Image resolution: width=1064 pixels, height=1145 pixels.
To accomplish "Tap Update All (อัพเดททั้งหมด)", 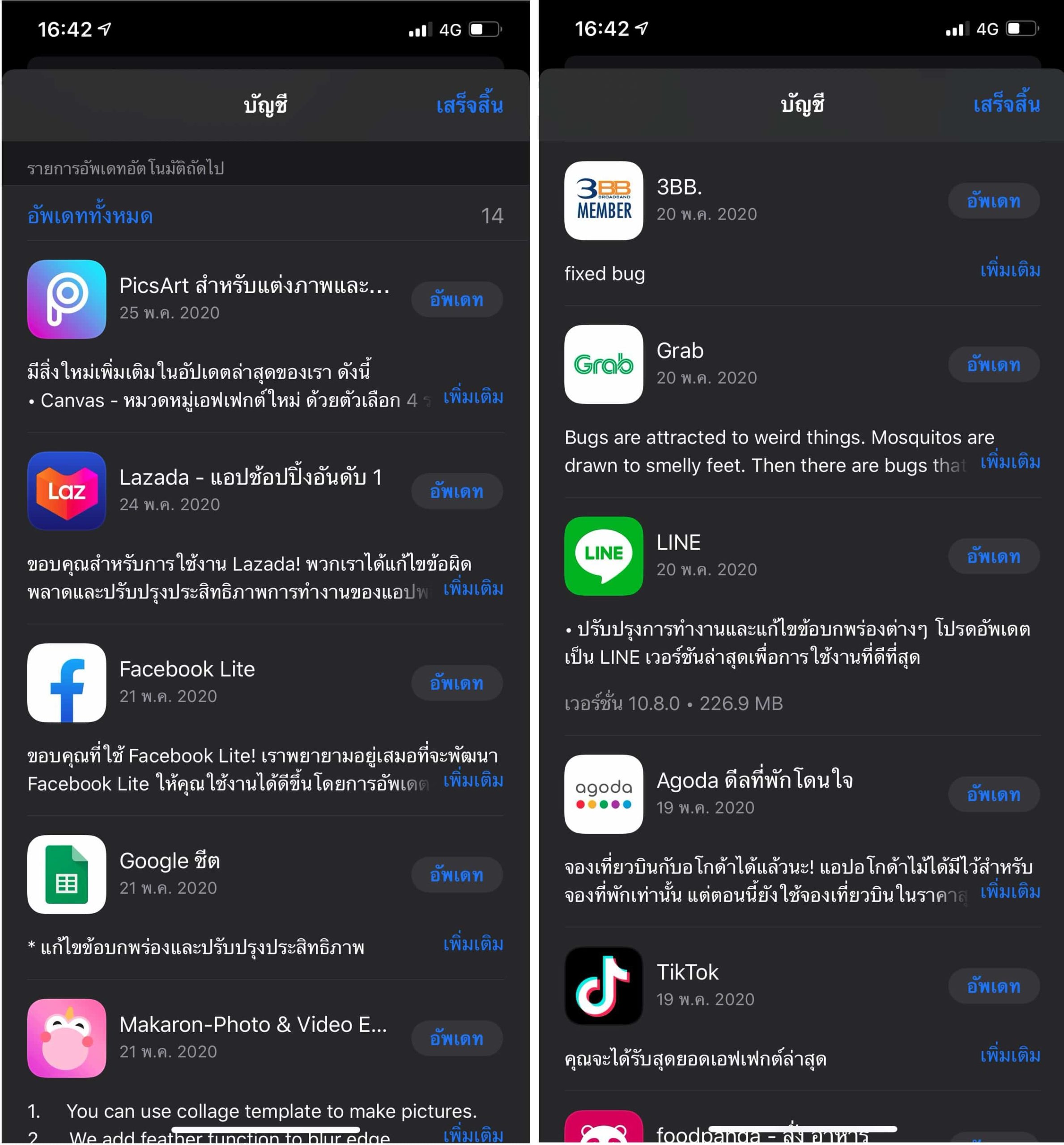I will [90, 216].
